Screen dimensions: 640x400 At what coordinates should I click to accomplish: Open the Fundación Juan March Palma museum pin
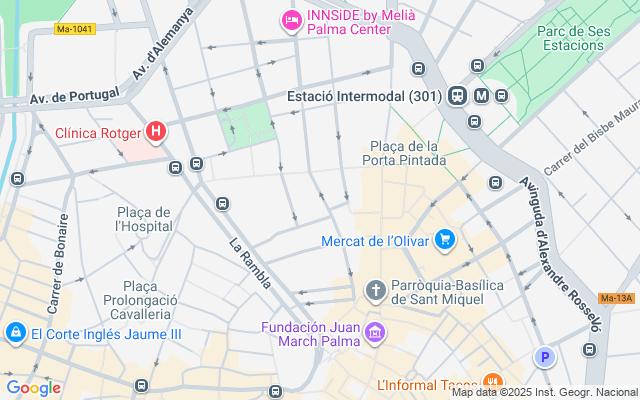(375, 332)
